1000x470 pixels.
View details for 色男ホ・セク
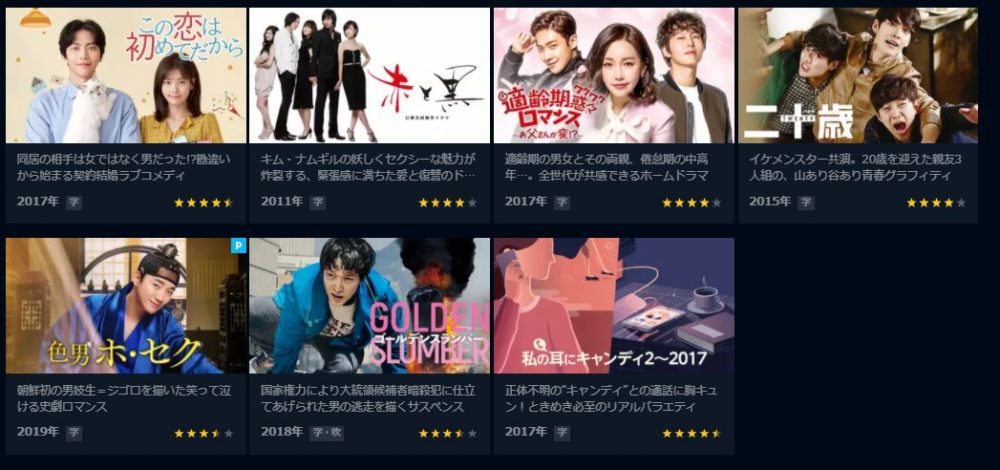point(126,305)
